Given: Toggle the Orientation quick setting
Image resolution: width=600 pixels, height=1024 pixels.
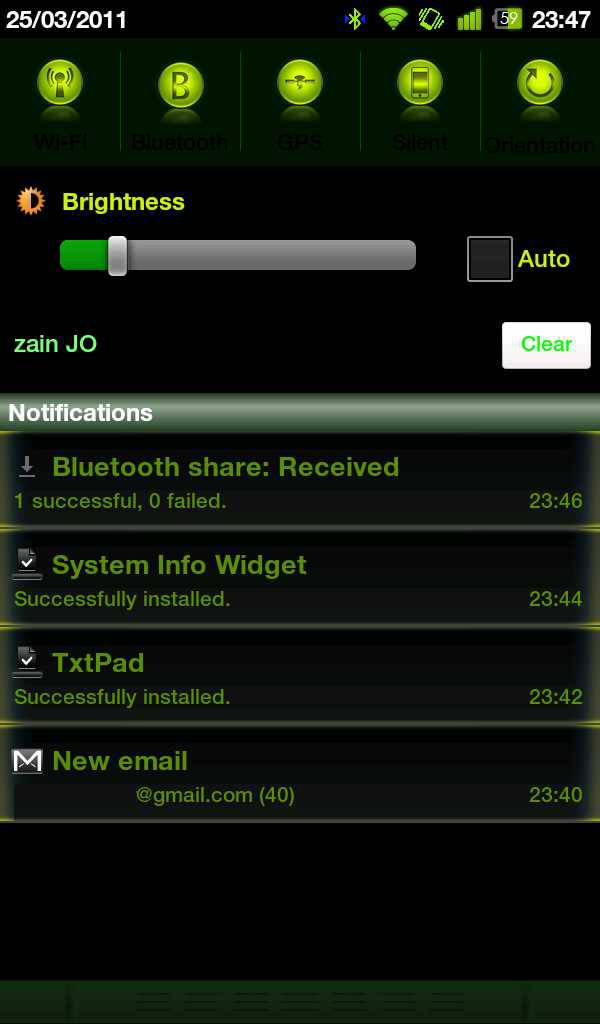Looking at the screenshot, I should click(540, 100).
